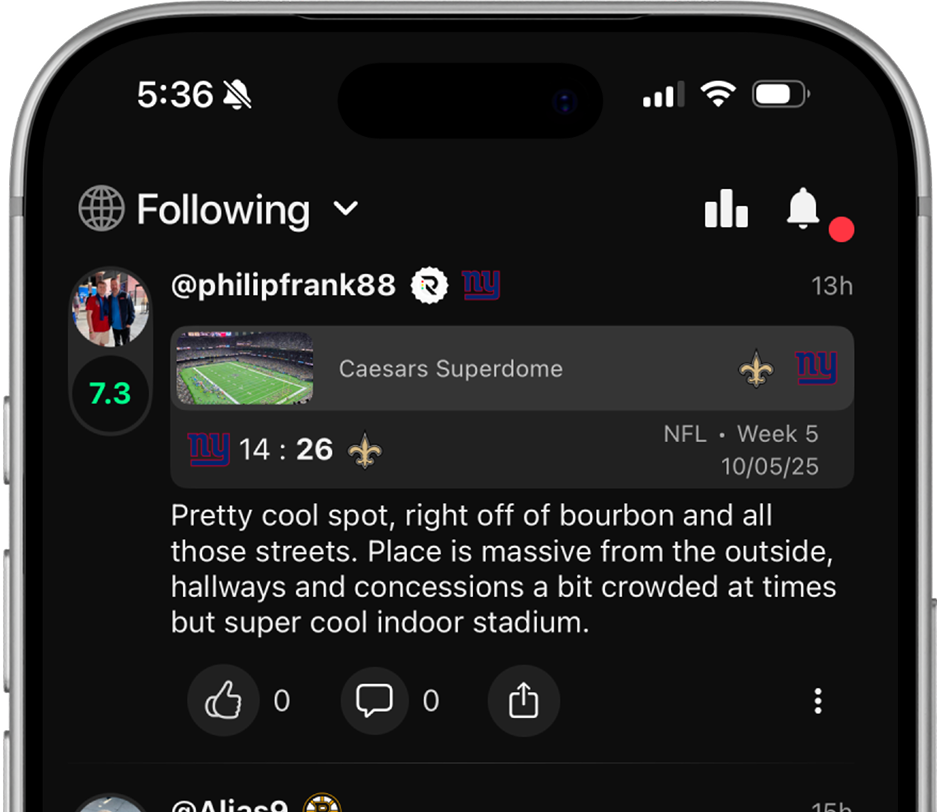This screenshot has height=812, width=937.
Task: Expand the Following feed dropdown
Action: tap(345, 209)
